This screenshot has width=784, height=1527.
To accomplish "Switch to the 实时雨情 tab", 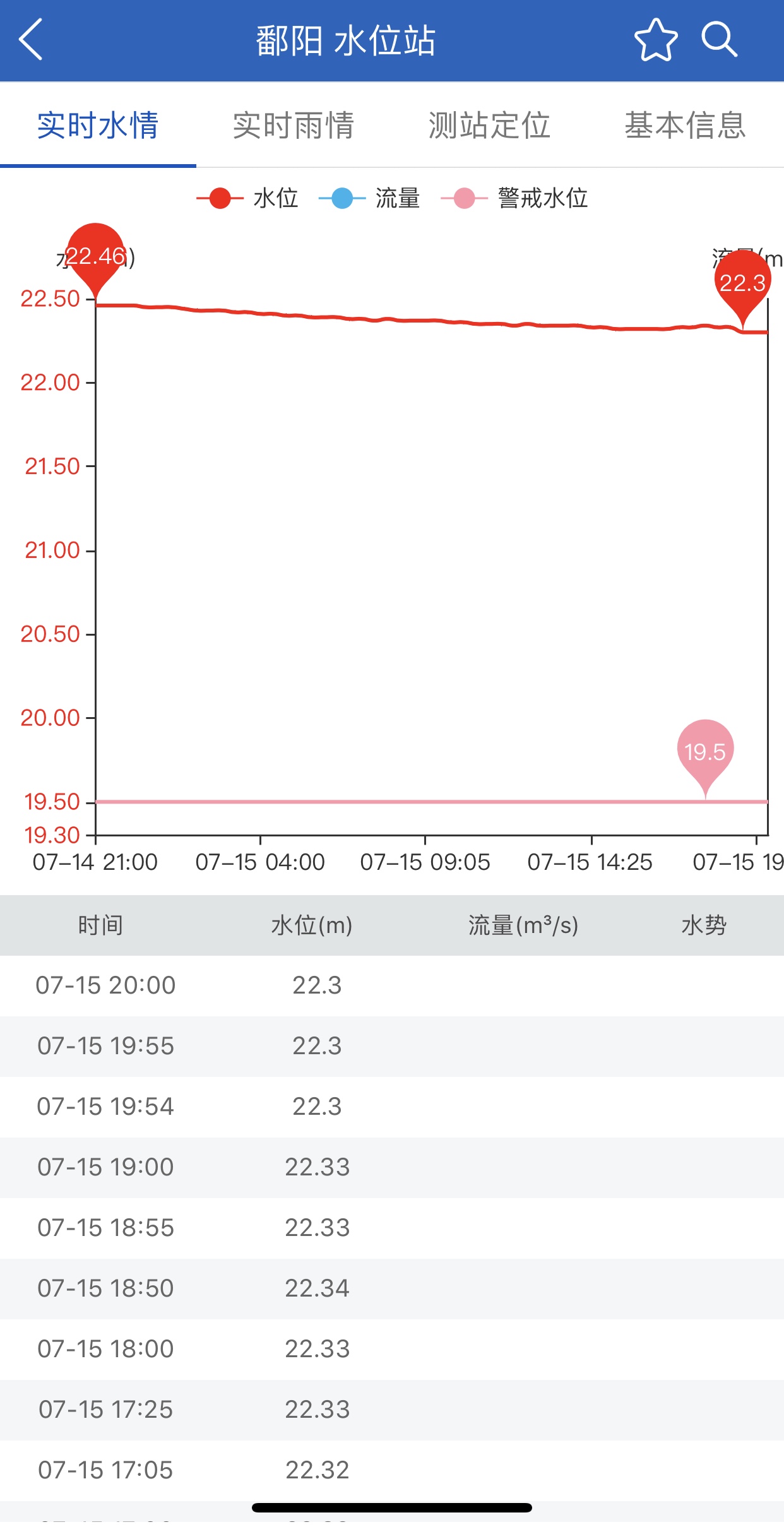I will click(x=294, y=125).
